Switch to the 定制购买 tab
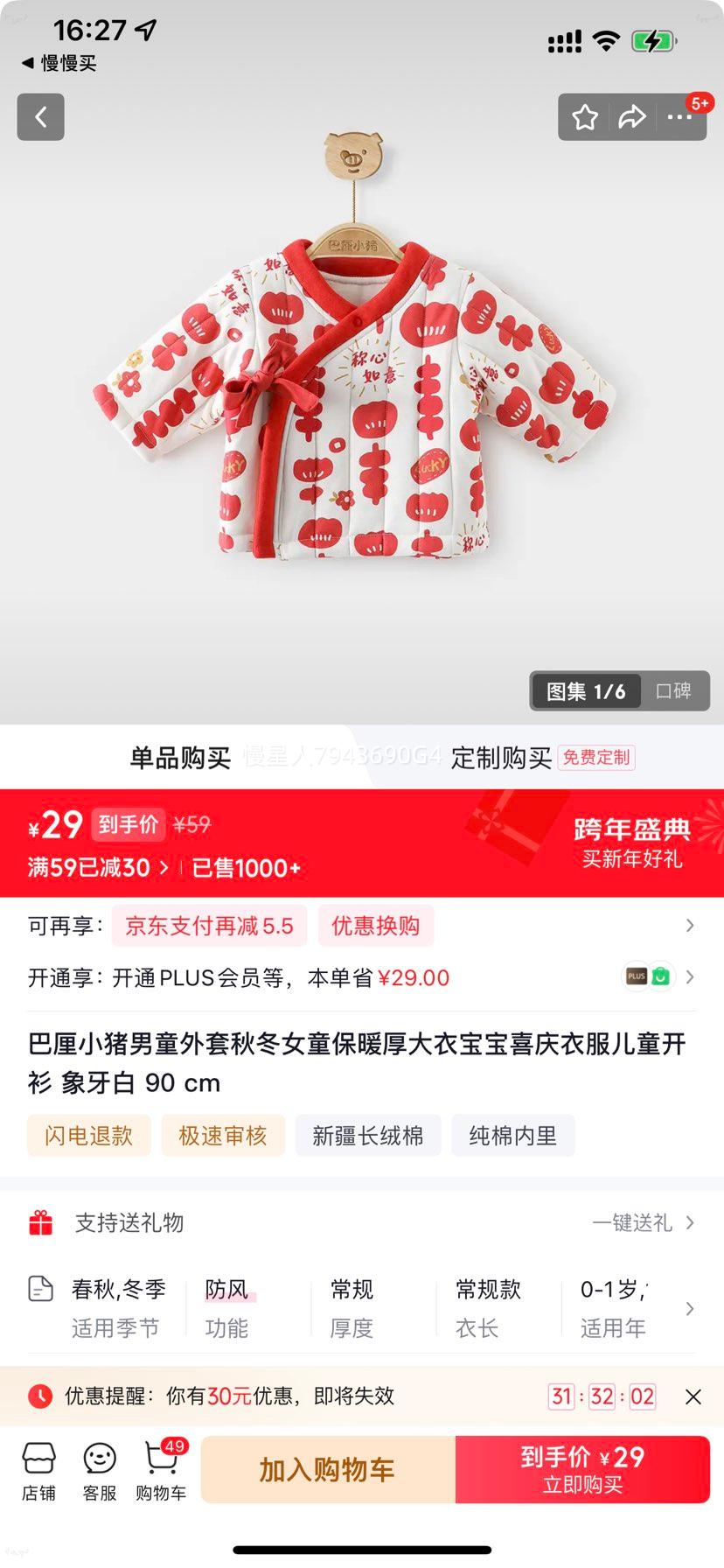The image size is (724, 1568). [x=501, y=759]
